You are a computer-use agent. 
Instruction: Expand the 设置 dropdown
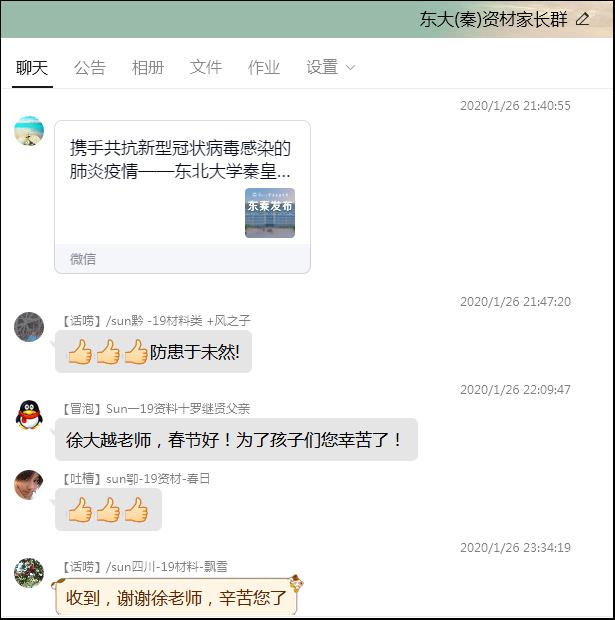coord(330,67)
